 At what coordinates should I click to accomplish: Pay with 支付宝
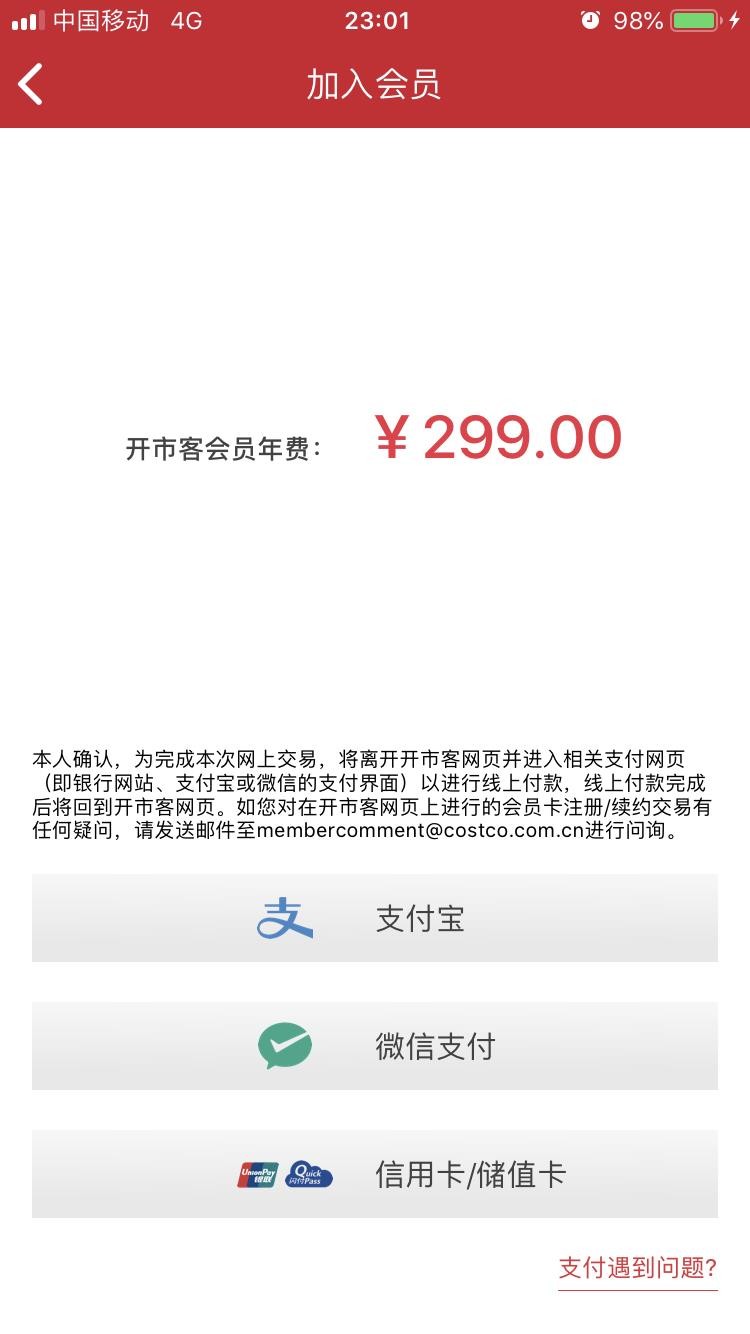[375, 918]
